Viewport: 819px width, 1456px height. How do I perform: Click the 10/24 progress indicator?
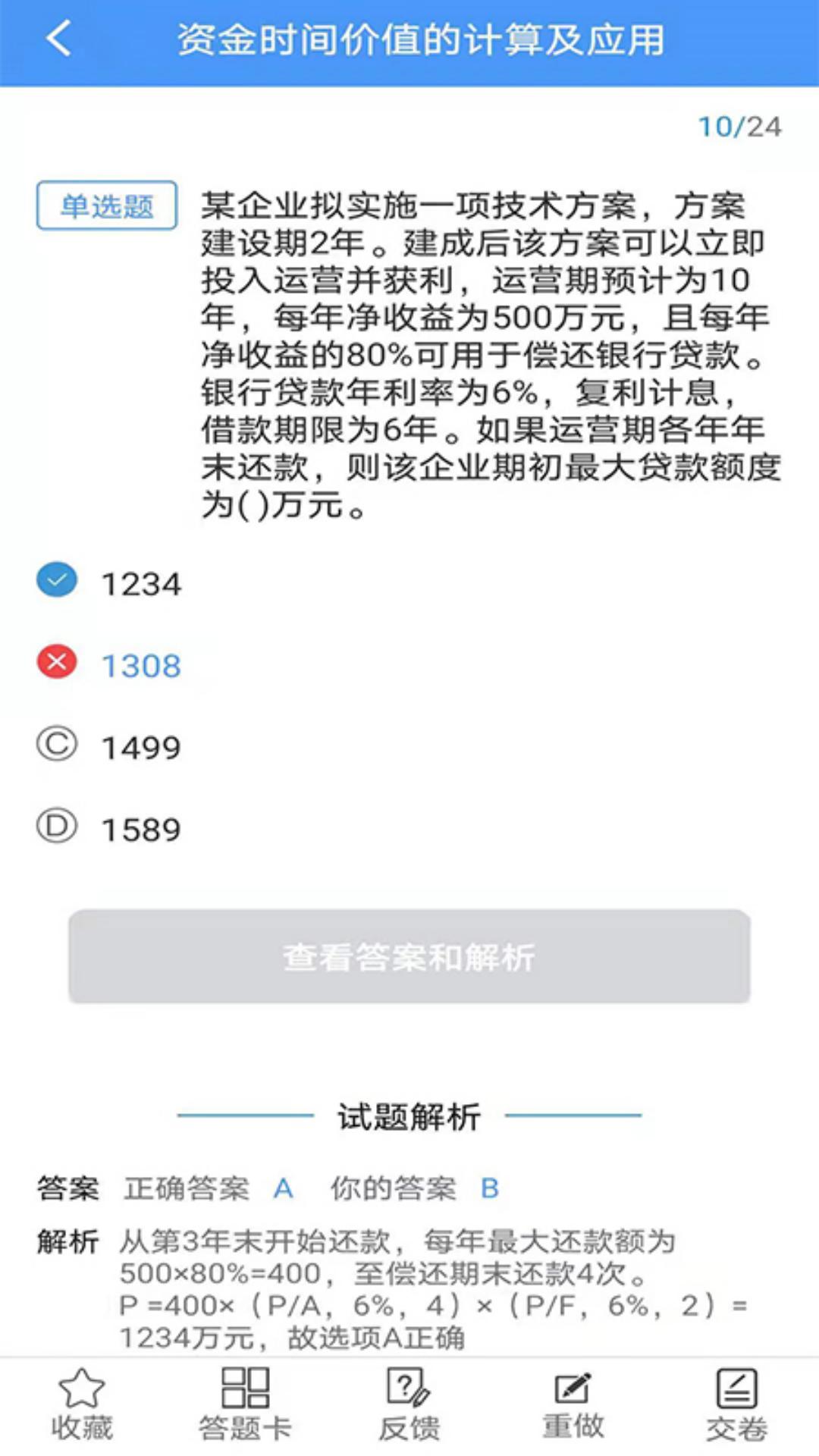[x=739, y=127]
